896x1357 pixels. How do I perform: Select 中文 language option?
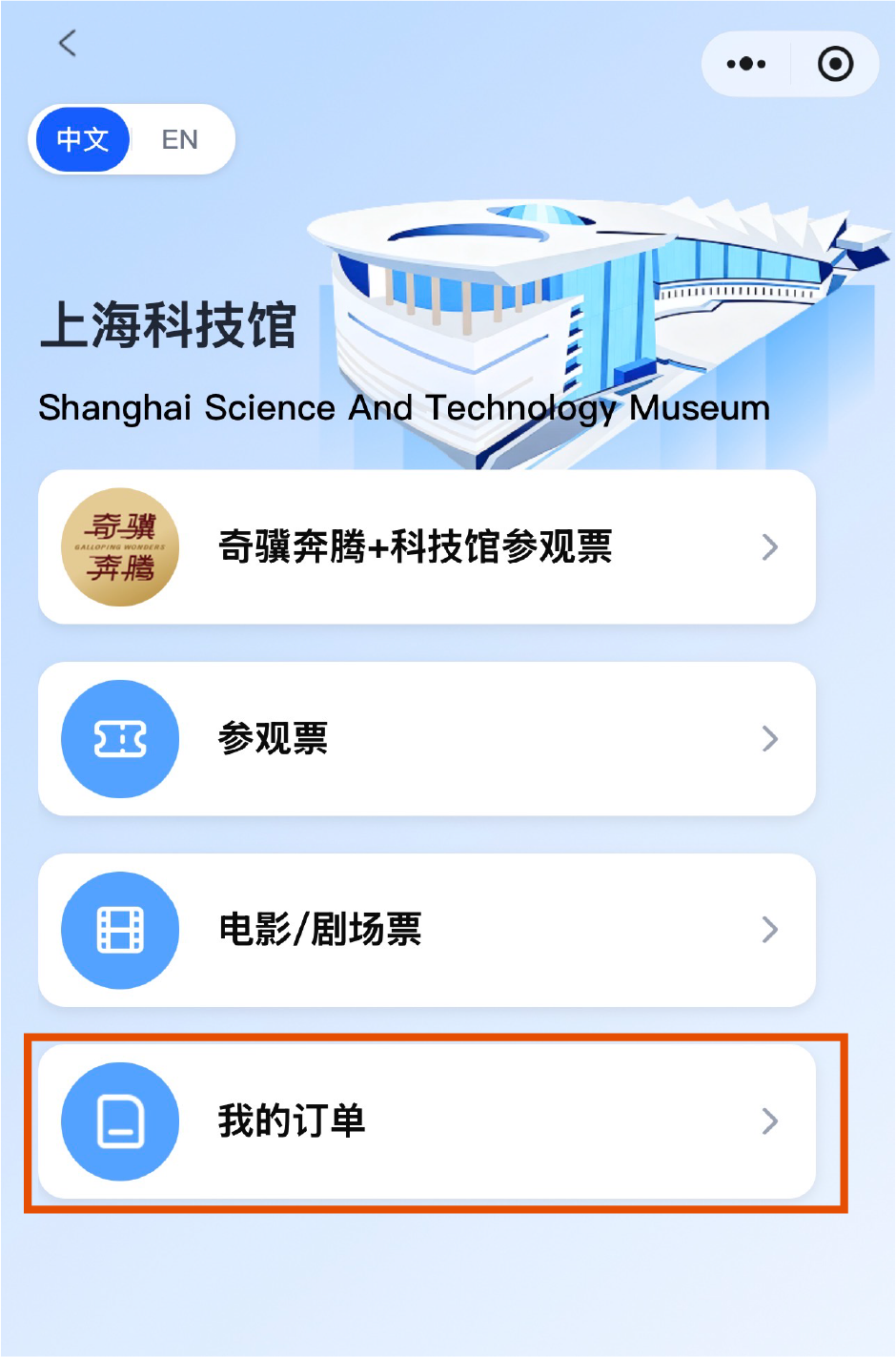tap(80, 139)
